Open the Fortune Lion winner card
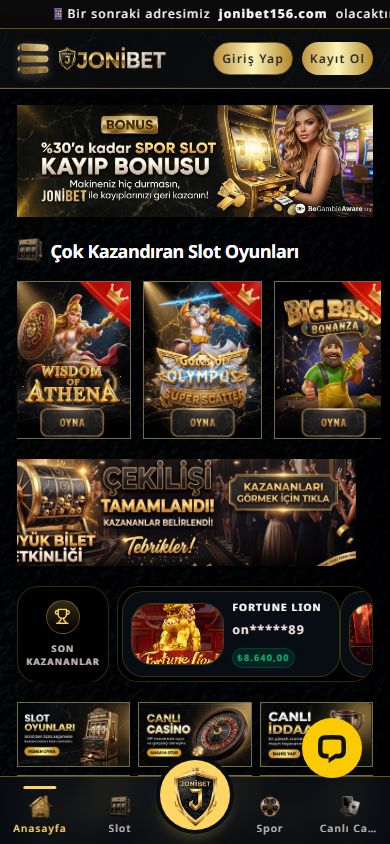 [231, 634]
